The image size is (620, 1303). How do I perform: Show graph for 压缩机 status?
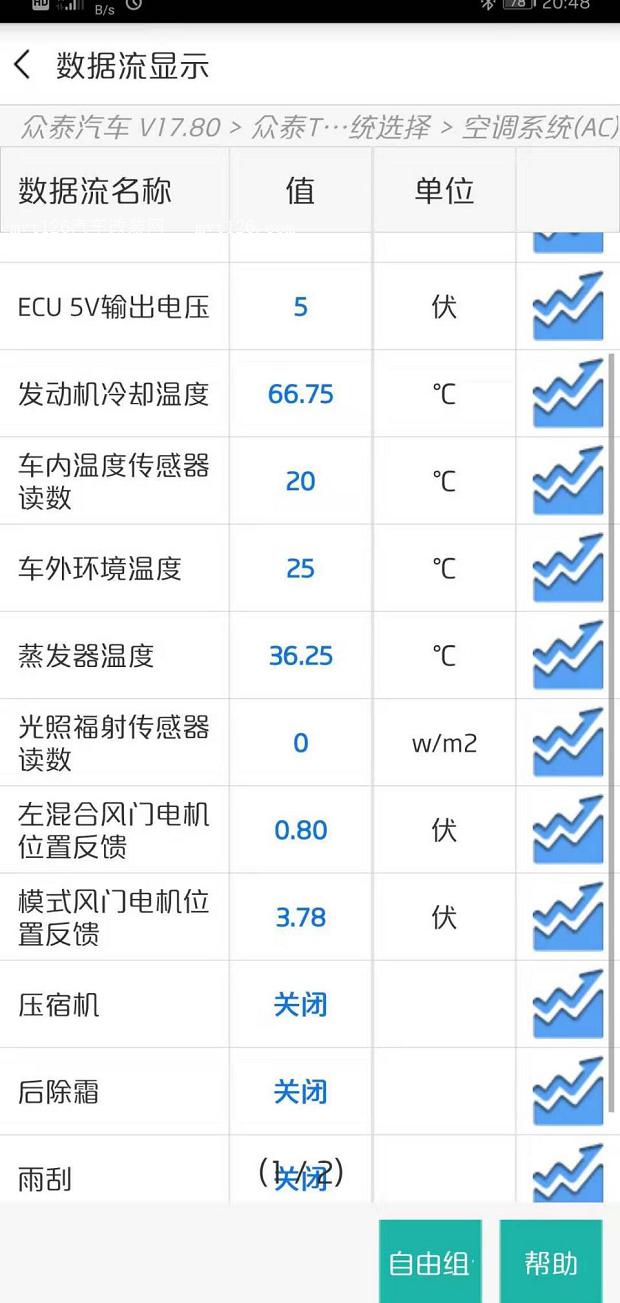click(568, 1004)
